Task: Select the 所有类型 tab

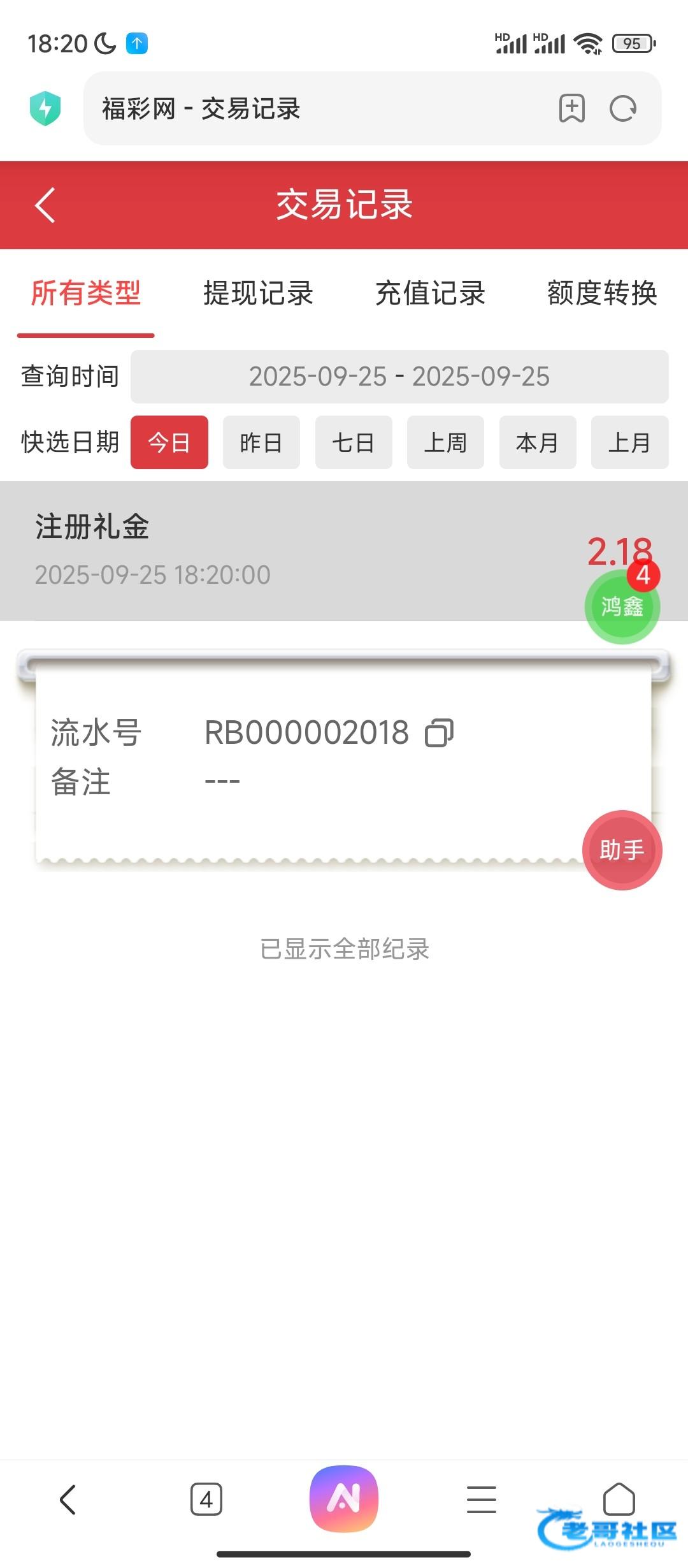Action: click(86, 293)
